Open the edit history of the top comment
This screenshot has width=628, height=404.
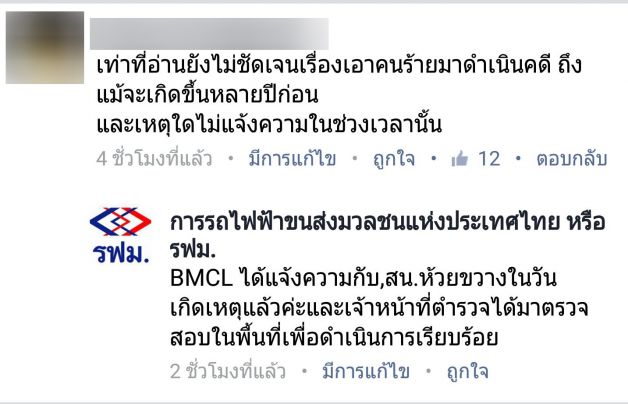[x=292, y=159]
